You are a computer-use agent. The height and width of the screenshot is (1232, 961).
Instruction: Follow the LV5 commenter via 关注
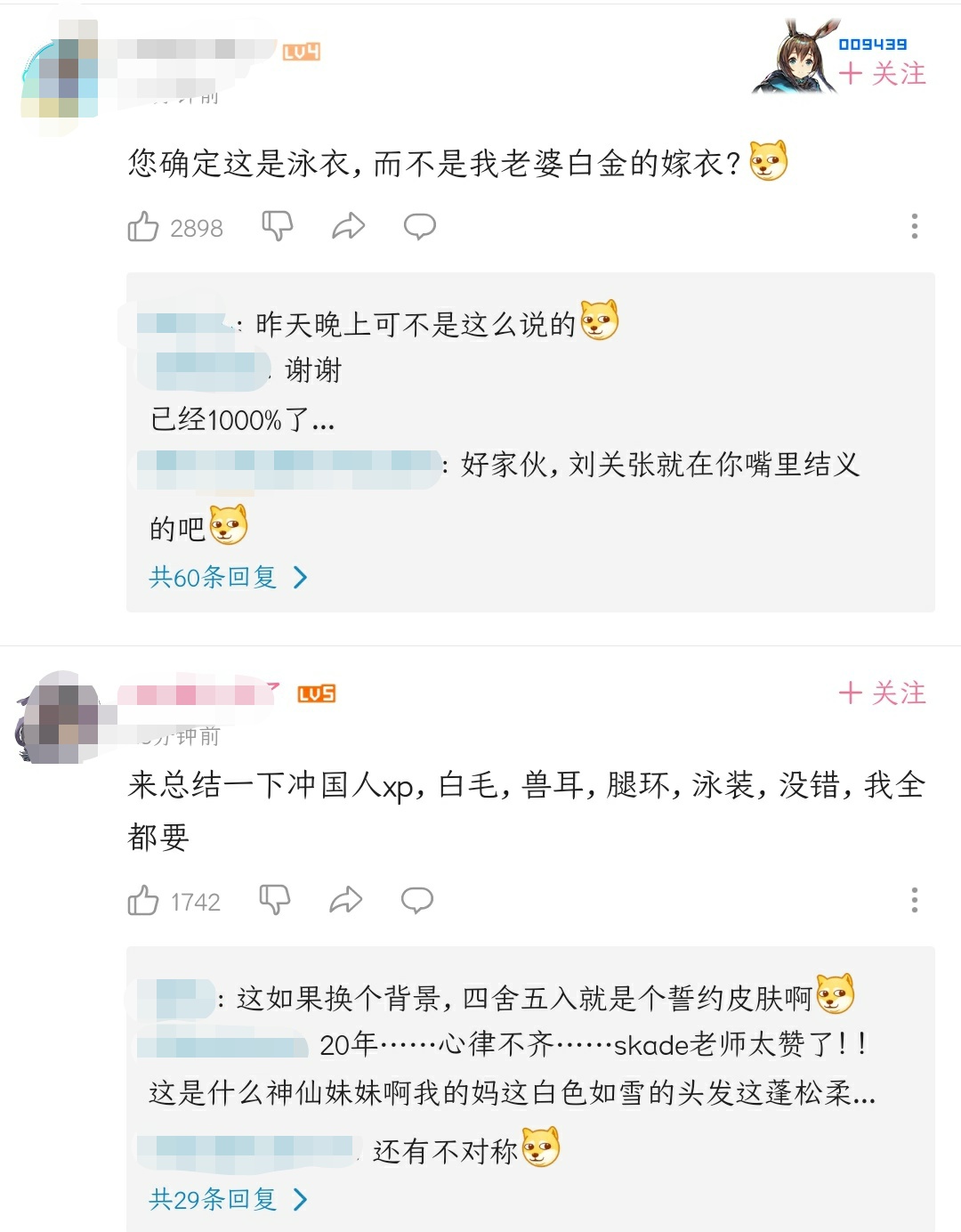pyautogui.click(x=882, y=693)
